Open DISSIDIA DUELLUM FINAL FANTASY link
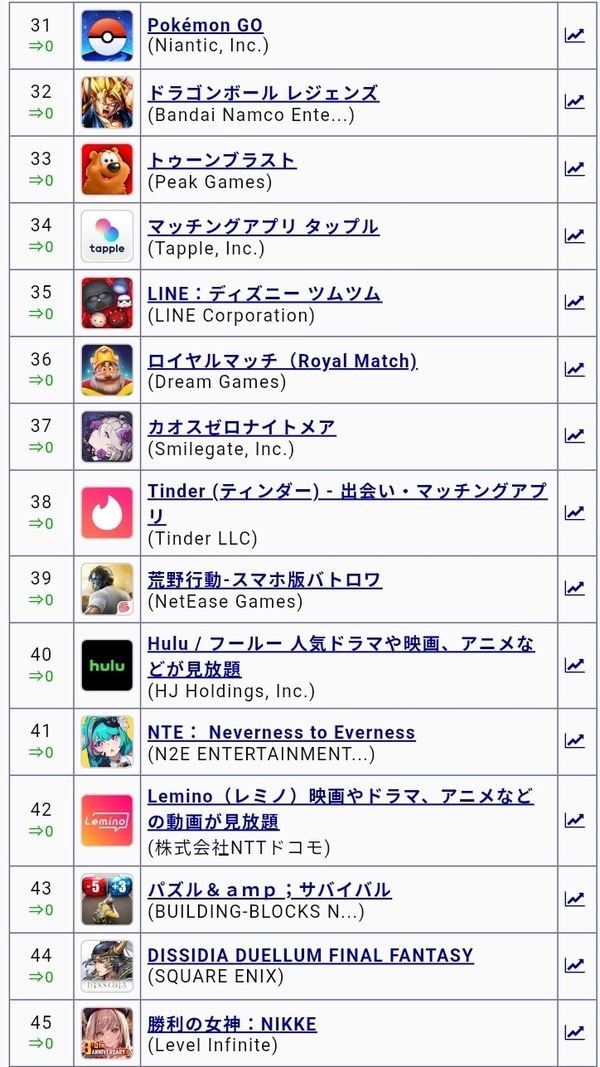The height and width of the screenshot is (1067, 600). (310, 955)
